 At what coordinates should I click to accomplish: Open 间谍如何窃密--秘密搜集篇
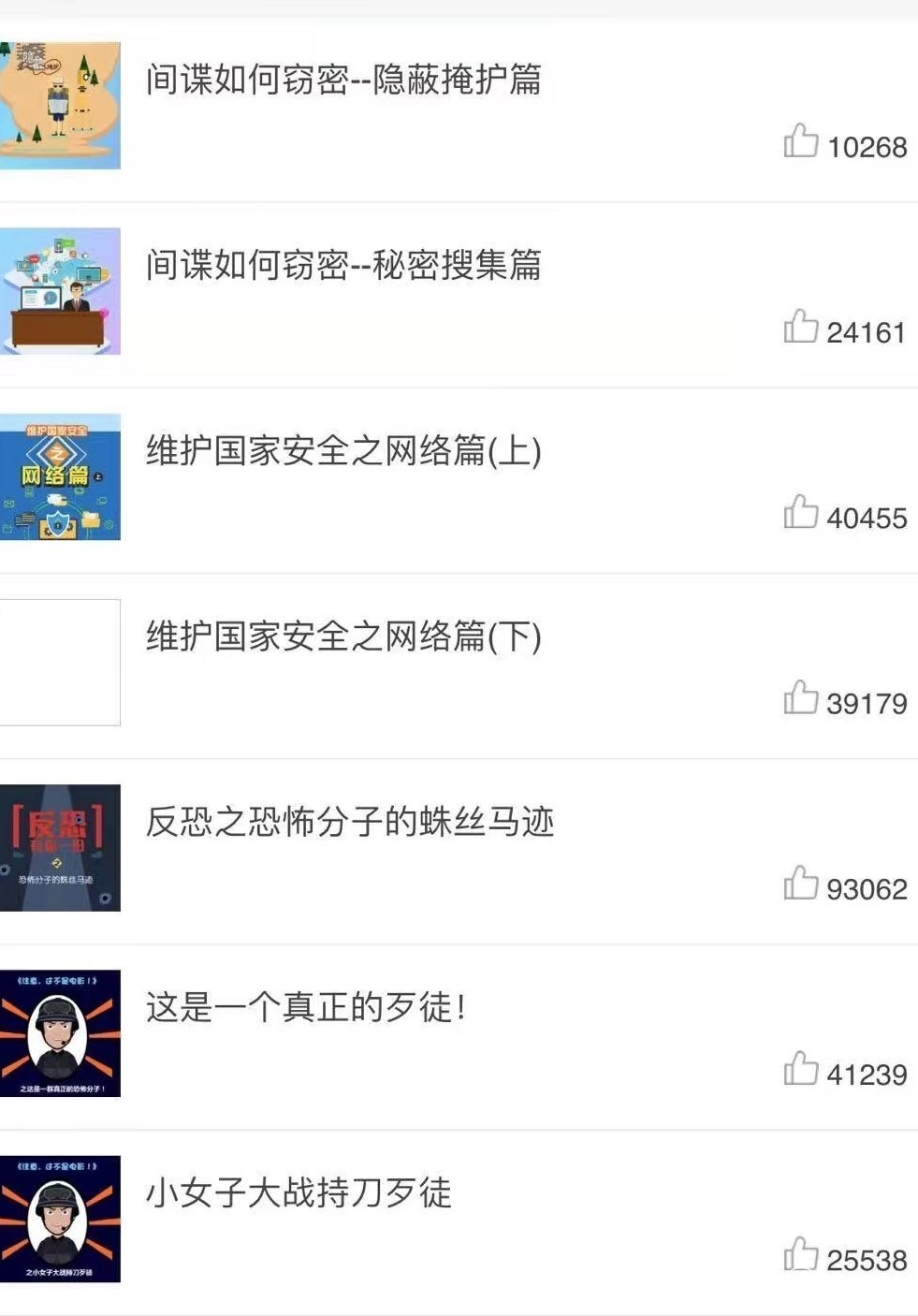point(343,265)
